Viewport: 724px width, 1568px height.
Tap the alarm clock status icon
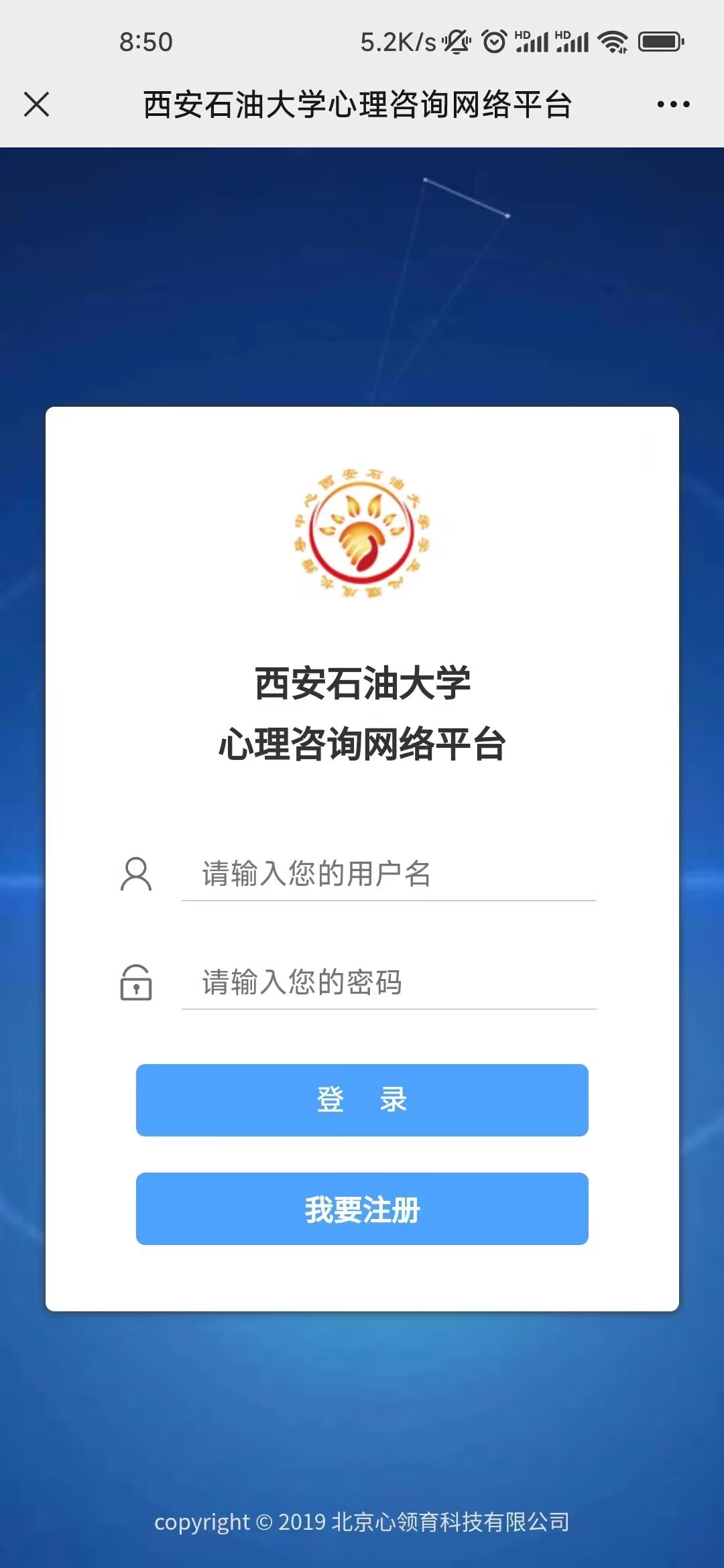pyautogui.click(x=494, y=42)
